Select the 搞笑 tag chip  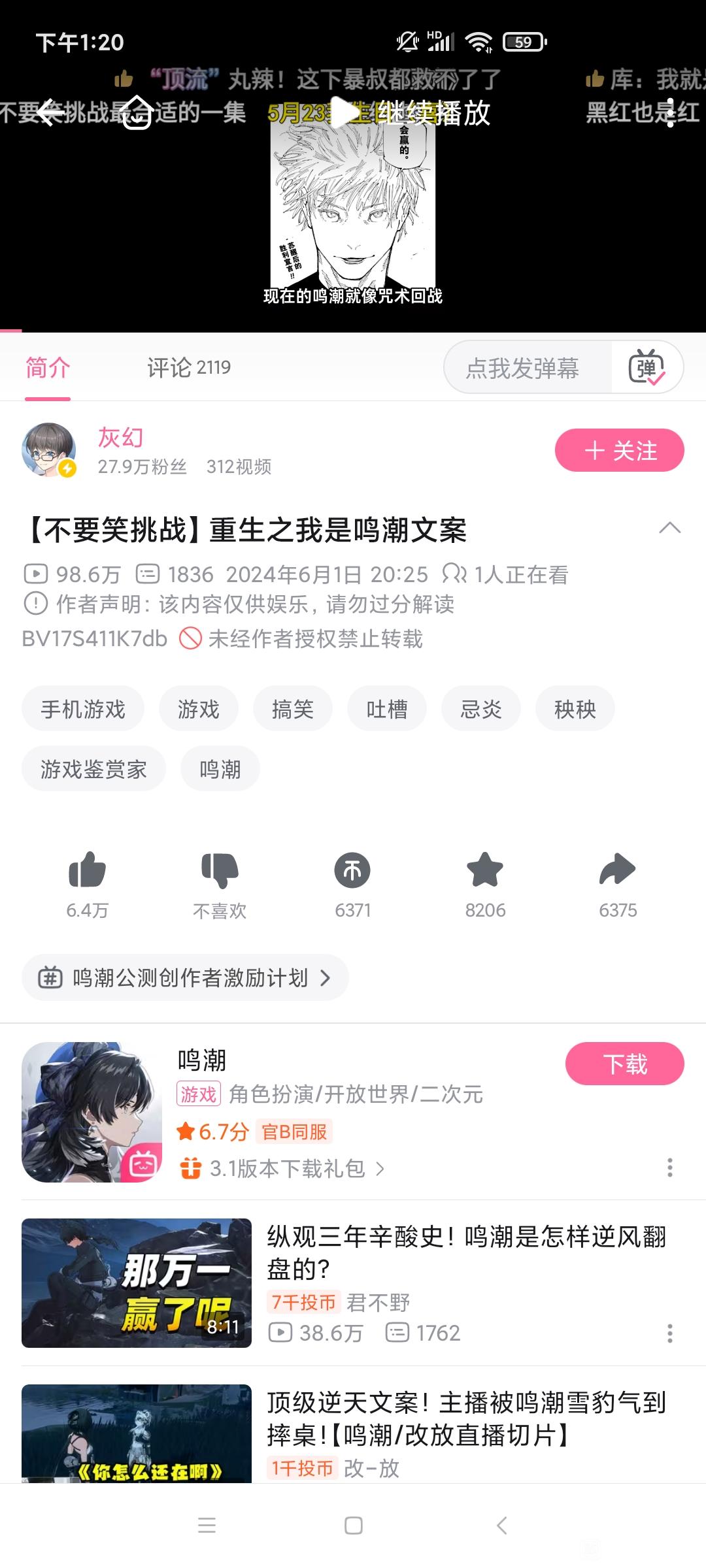click(292, 709)
